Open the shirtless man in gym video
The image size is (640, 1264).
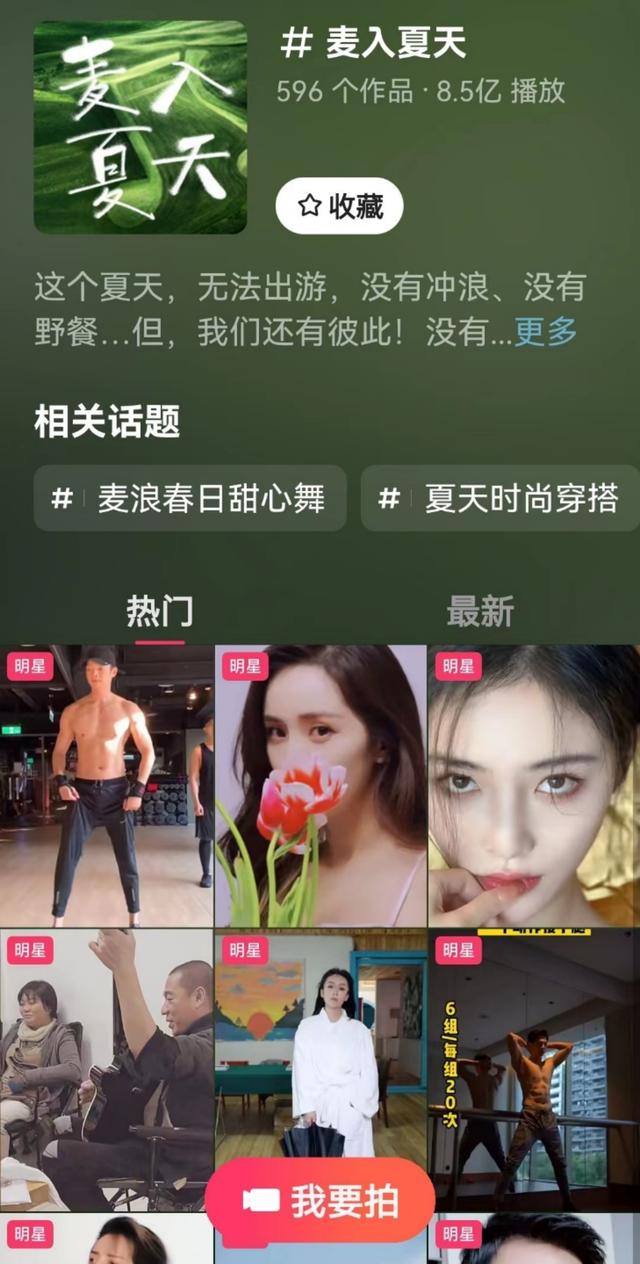(106, 785)
